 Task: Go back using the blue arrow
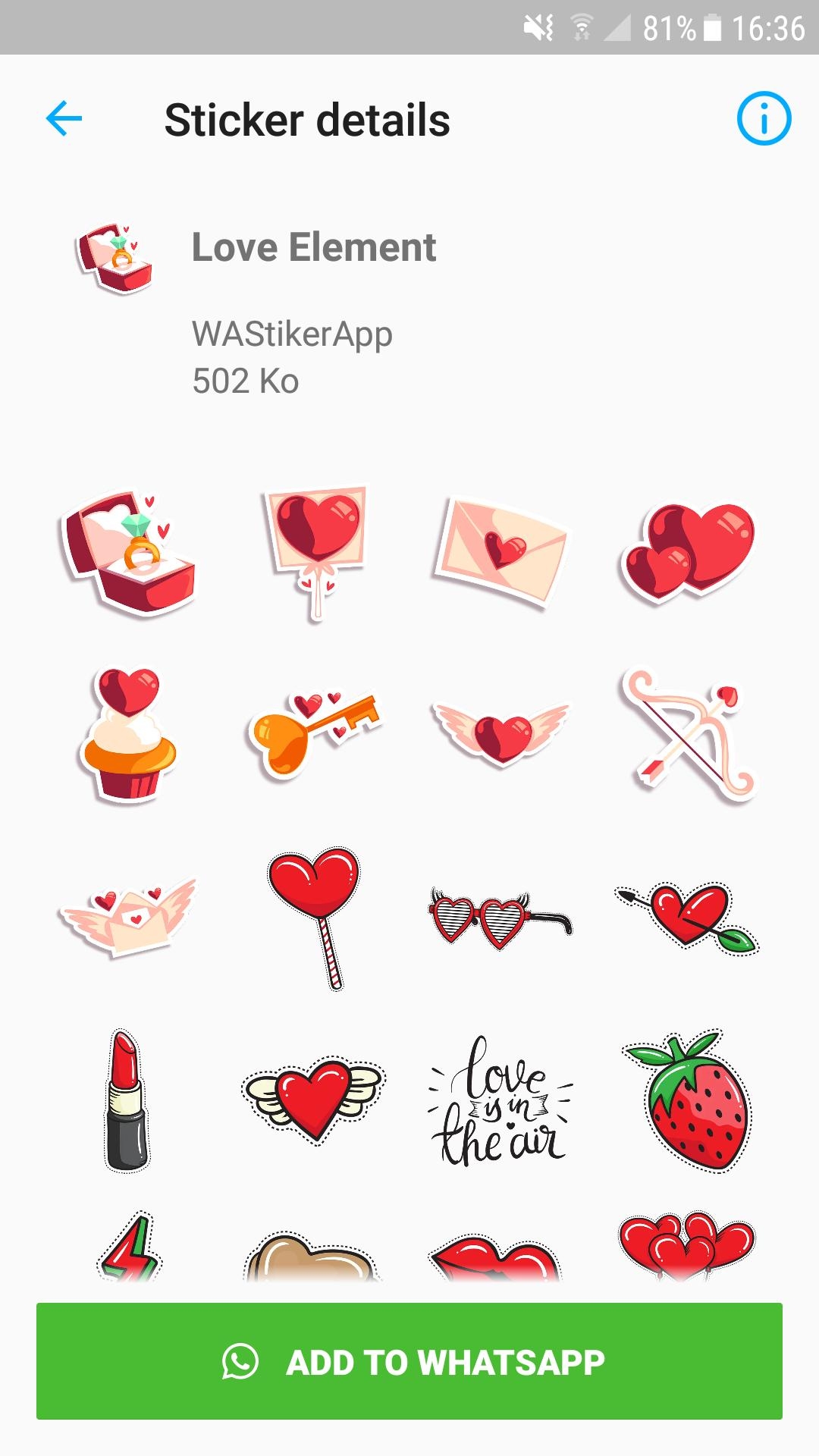click(64, 119)
